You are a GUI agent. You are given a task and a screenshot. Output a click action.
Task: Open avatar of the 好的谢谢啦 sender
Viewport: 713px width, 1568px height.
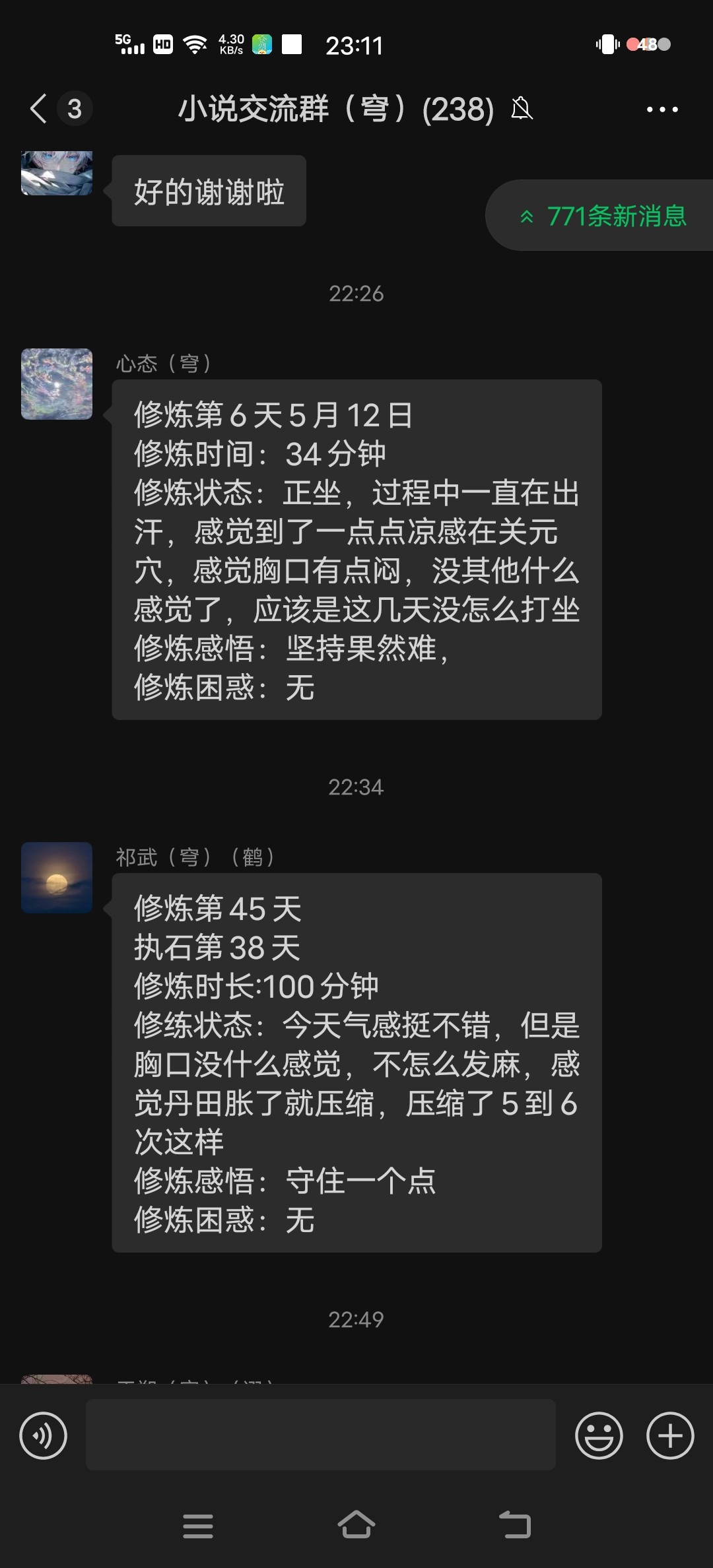coord(57,174)
